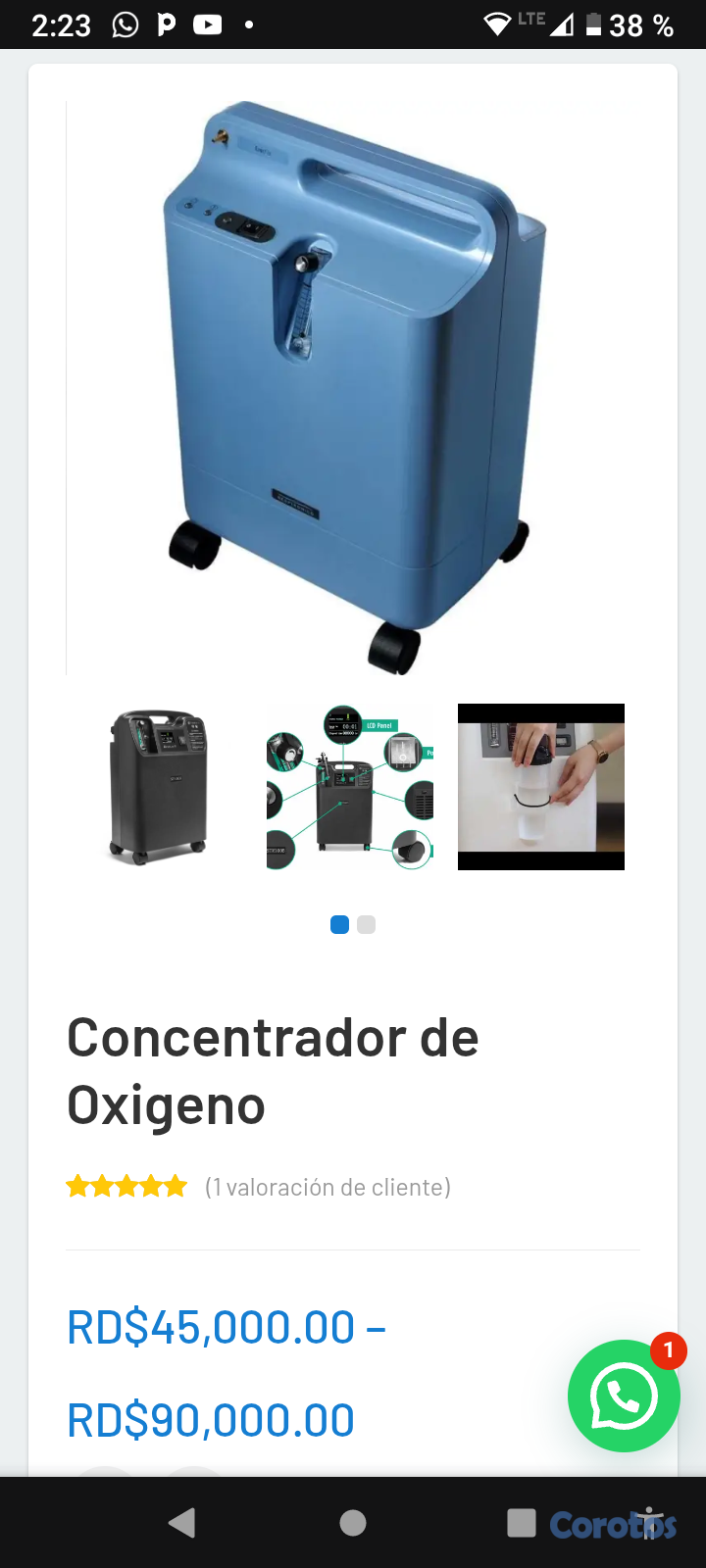Go back using the navigation back arrow
Screen dimensions: 706x1568
click(181, 1522)
